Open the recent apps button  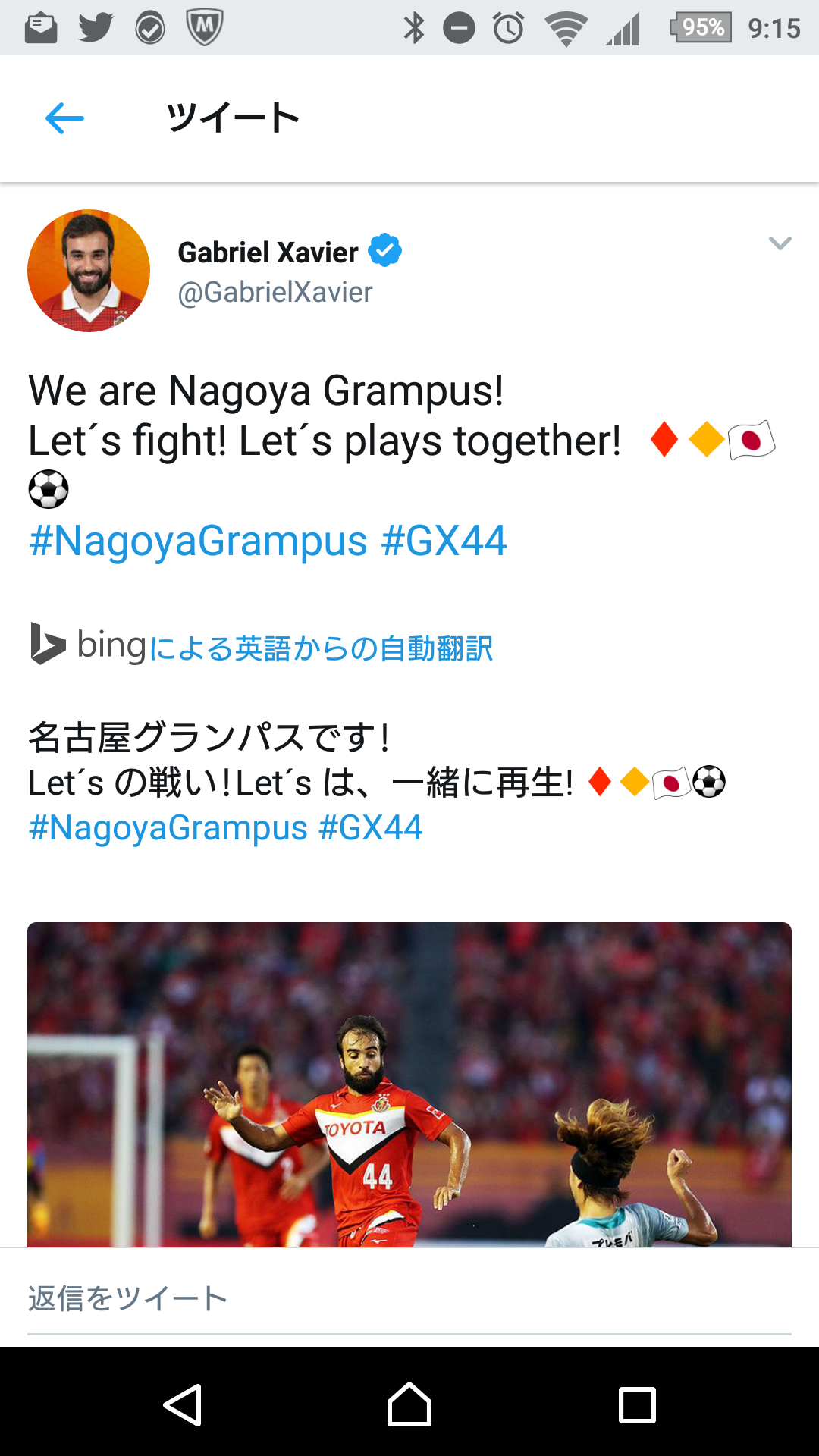(x=637, y=1404)
